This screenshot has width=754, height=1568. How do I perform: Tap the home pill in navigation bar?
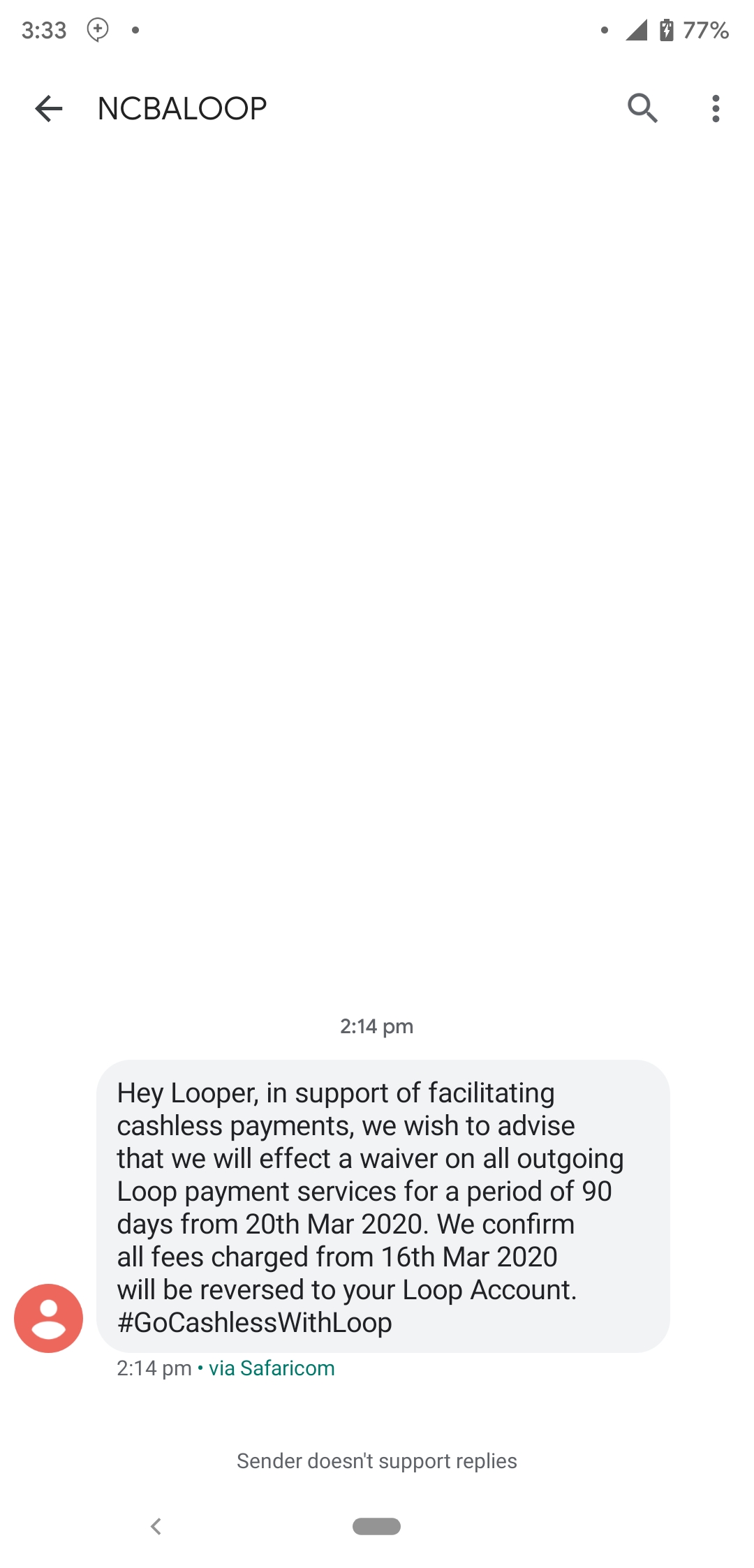[x=376, y=1526]
